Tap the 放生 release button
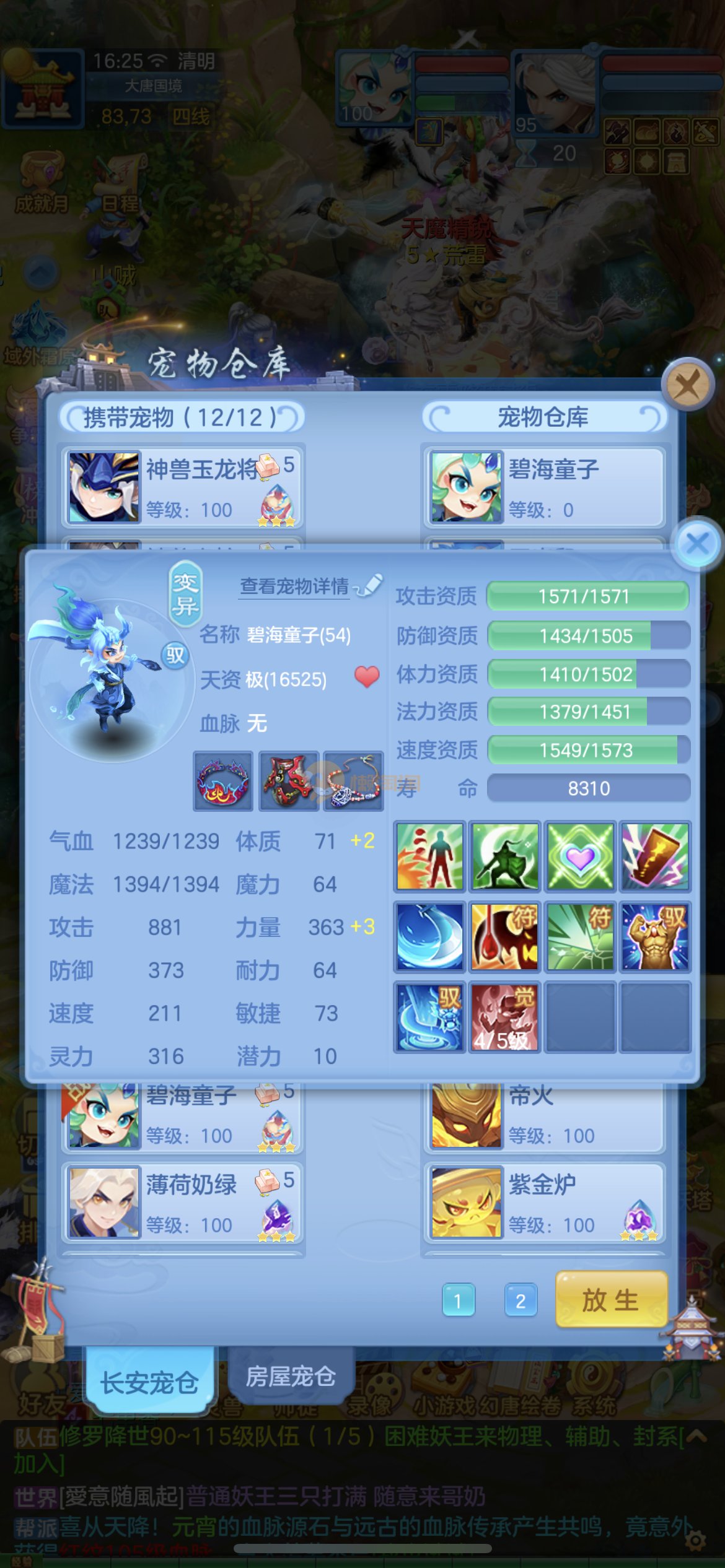 (611, 1300)
